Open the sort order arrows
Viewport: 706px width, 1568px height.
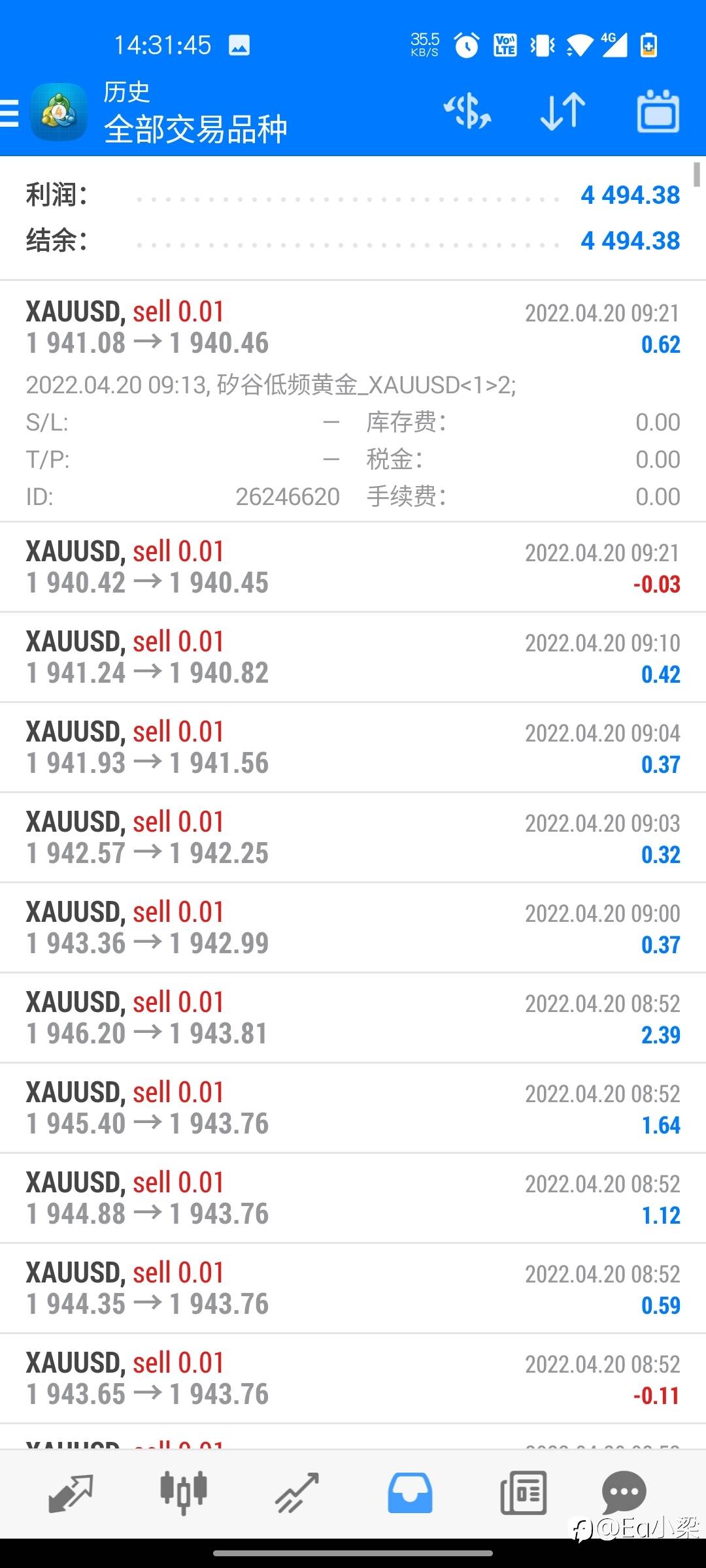tap(562, 111)
